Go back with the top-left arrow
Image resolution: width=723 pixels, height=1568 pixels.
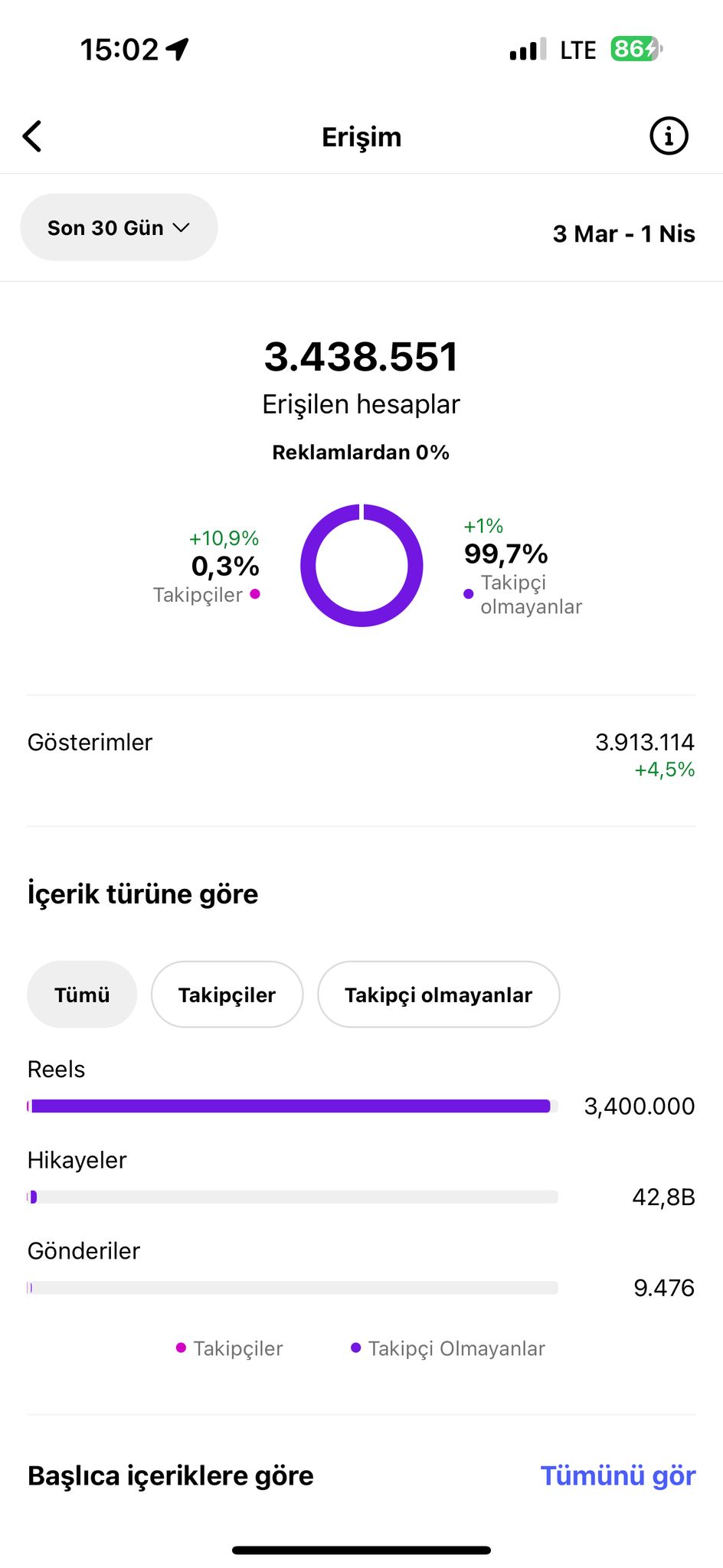(x=32, y=136)
